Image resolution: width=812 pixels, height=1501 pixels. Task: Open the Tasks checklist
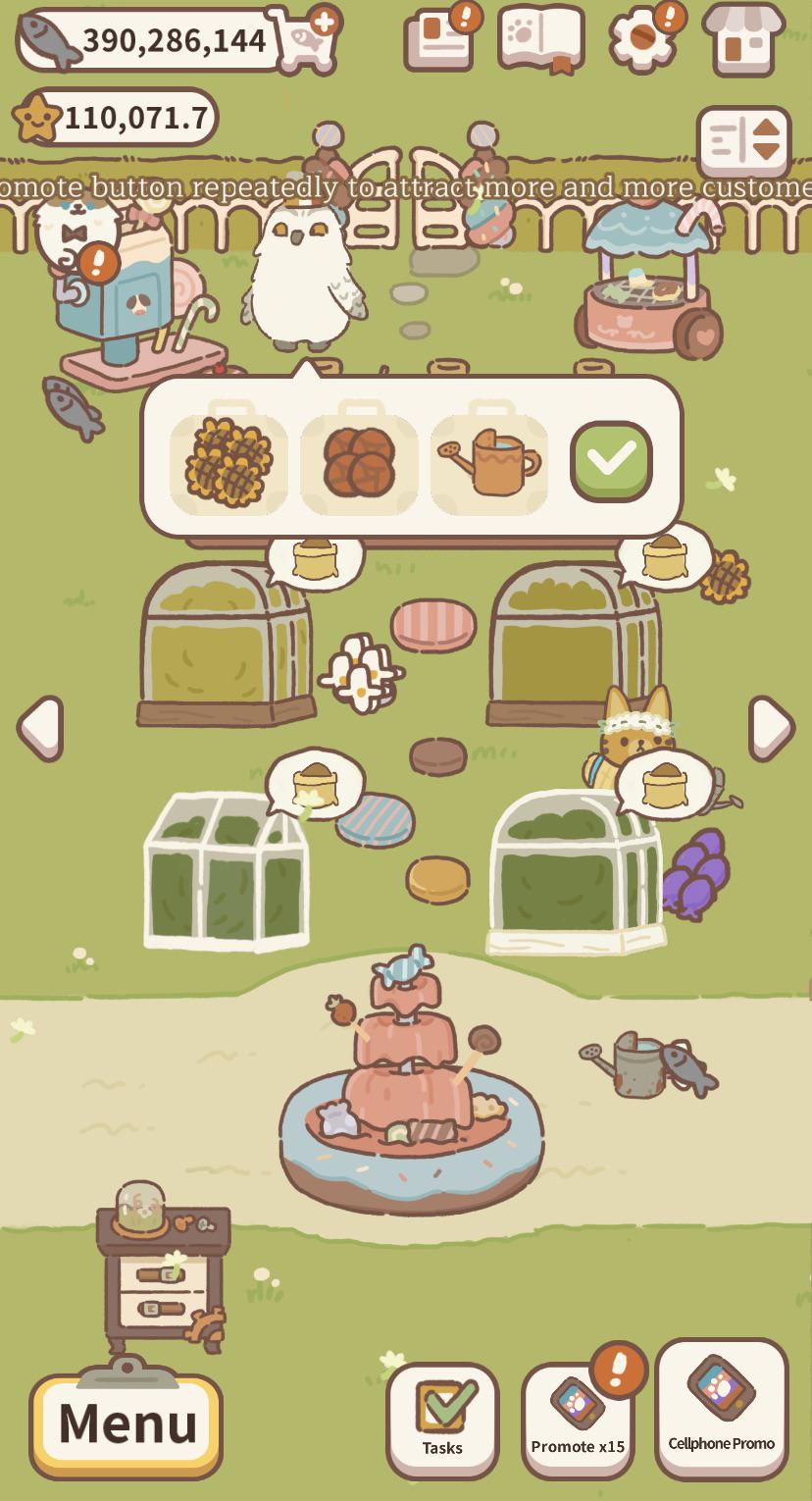tap(442, 1421)
